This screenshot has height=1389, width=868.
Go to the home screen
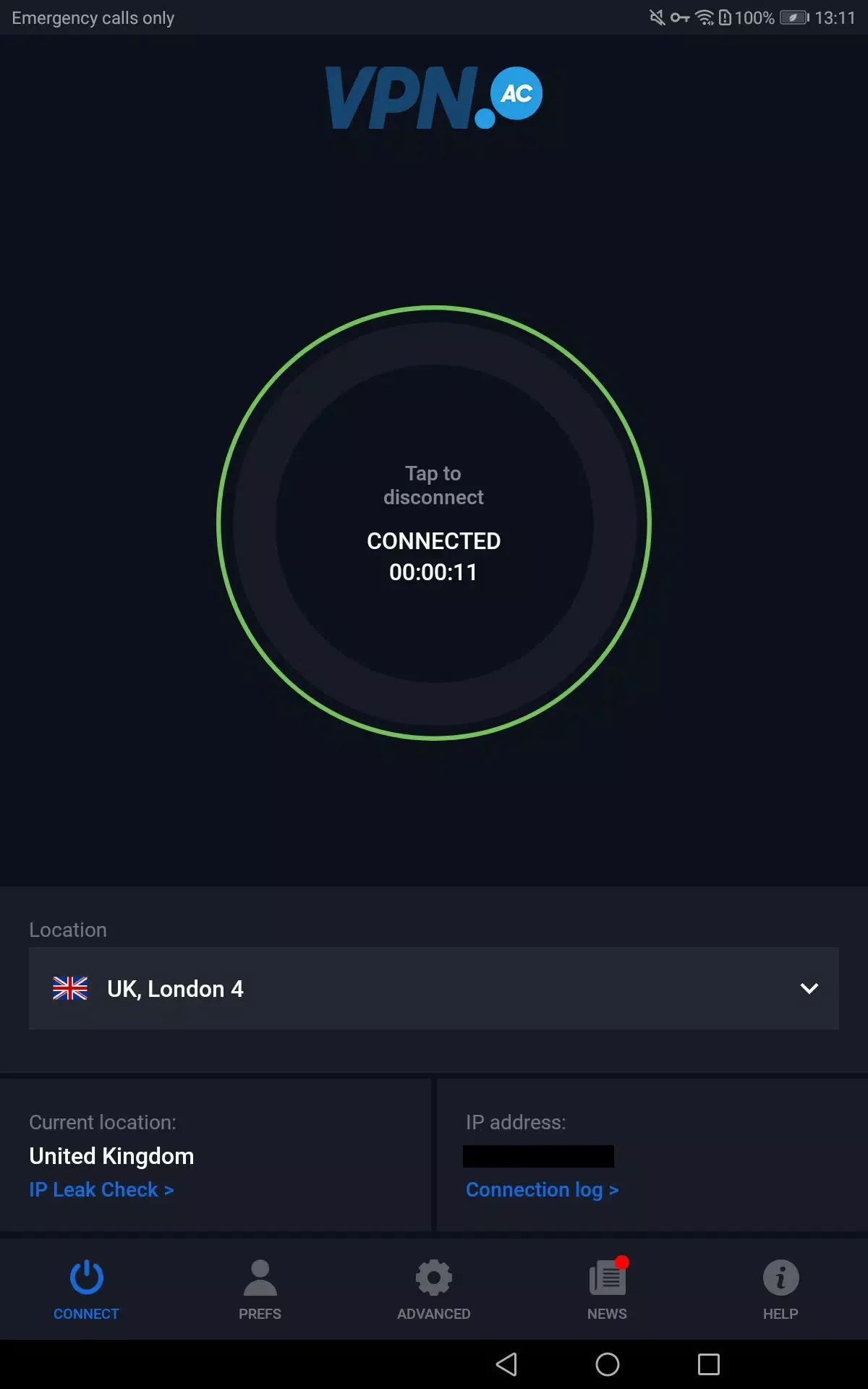(608, 1364)
